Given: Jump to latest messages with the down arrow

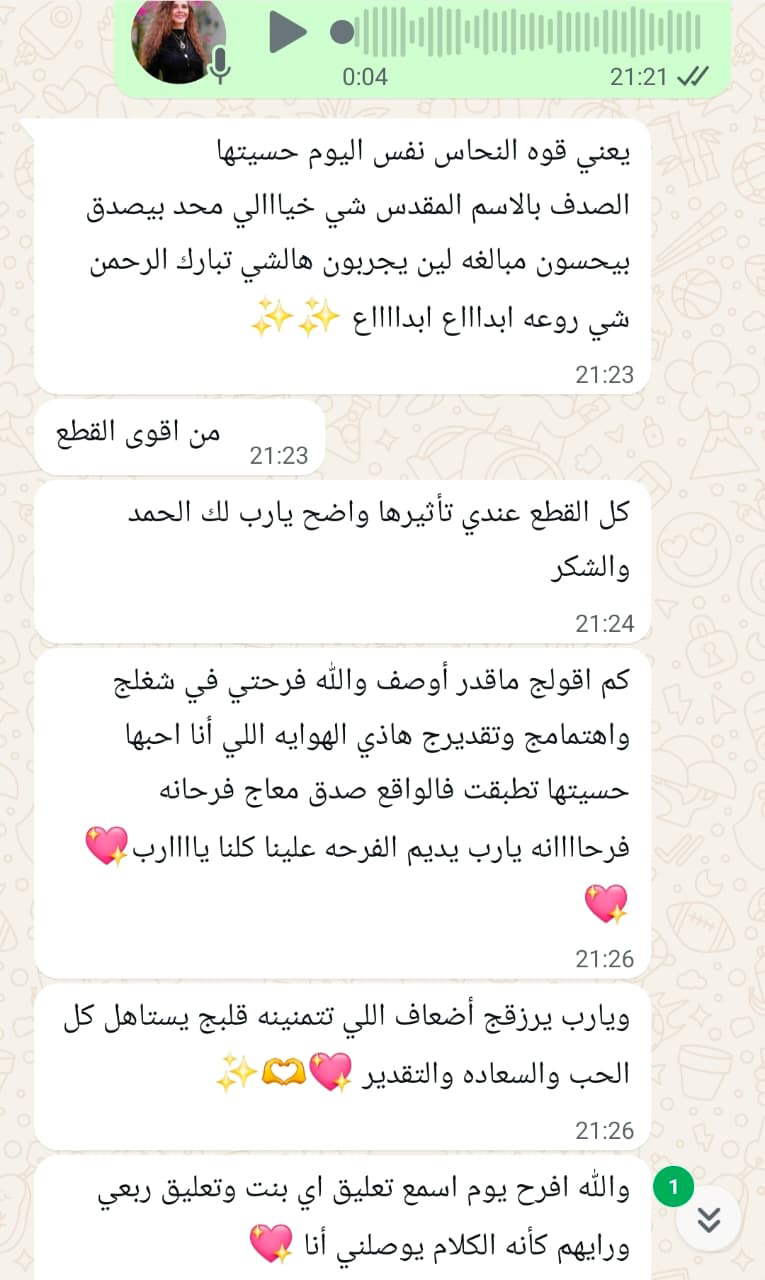Looking at the screenshot, I should point(709,1219).
